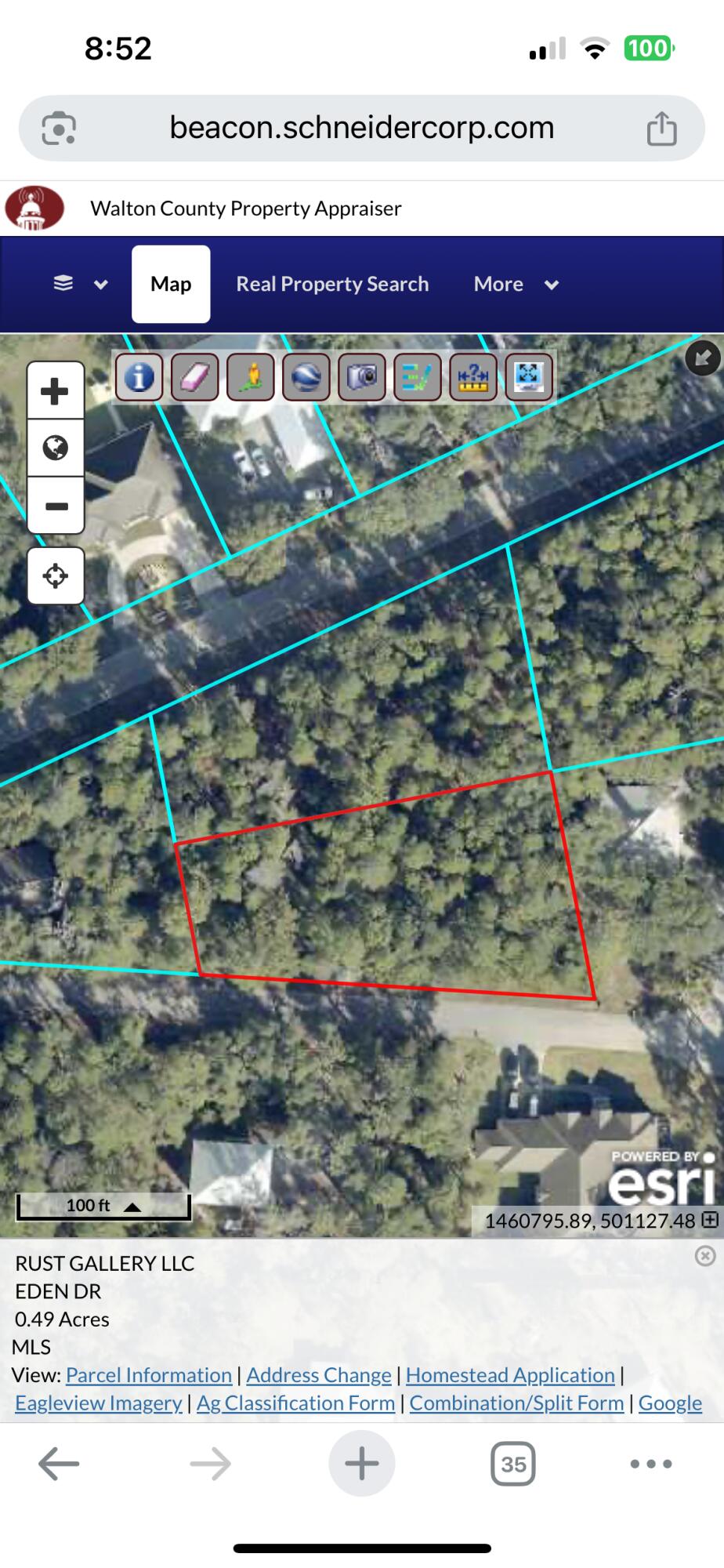
Task: Open the Homestead Application link
Action: tap(511, 1375)
